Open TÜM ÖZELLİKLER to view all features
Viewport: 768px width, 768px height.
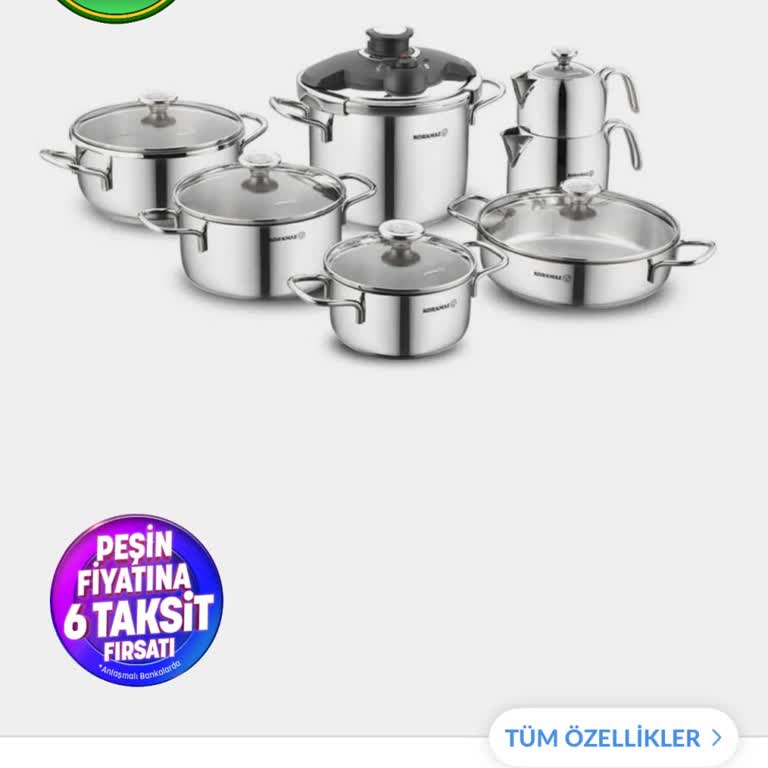pyautogui.click(x=613, y=738)
